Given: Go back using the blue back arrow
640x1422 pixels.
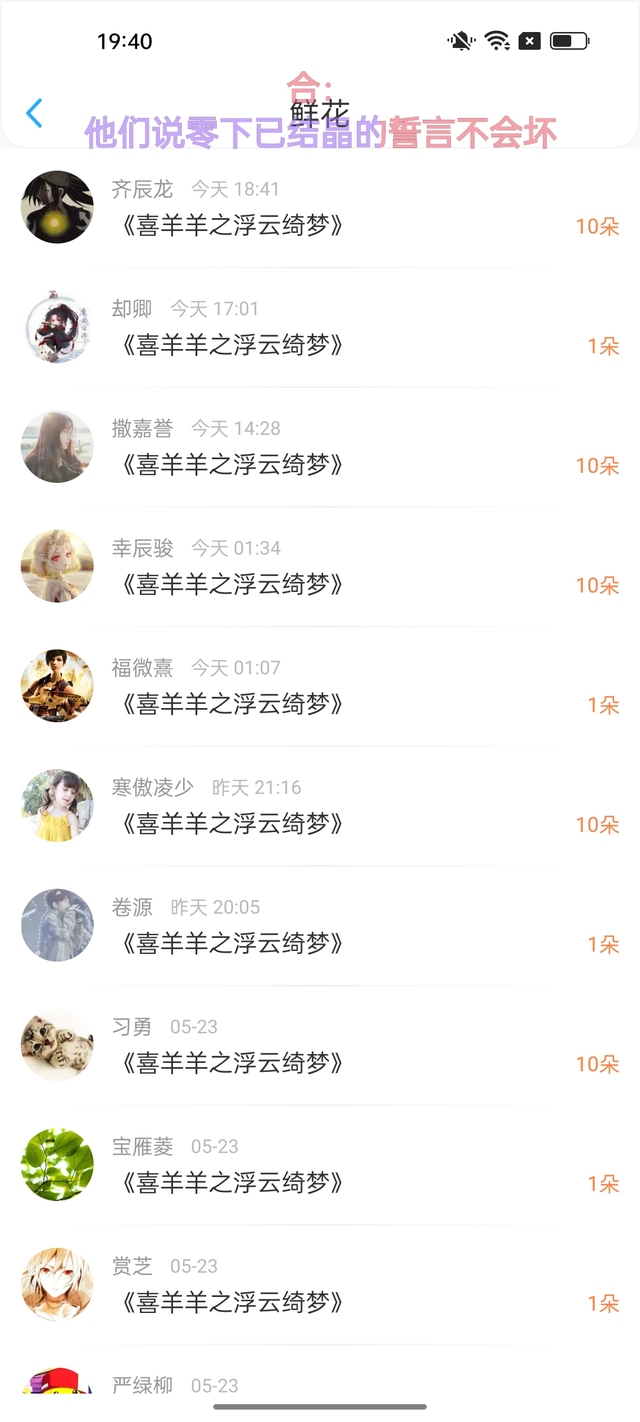Looking at the screenshot, I should click(x=34, y=113).
